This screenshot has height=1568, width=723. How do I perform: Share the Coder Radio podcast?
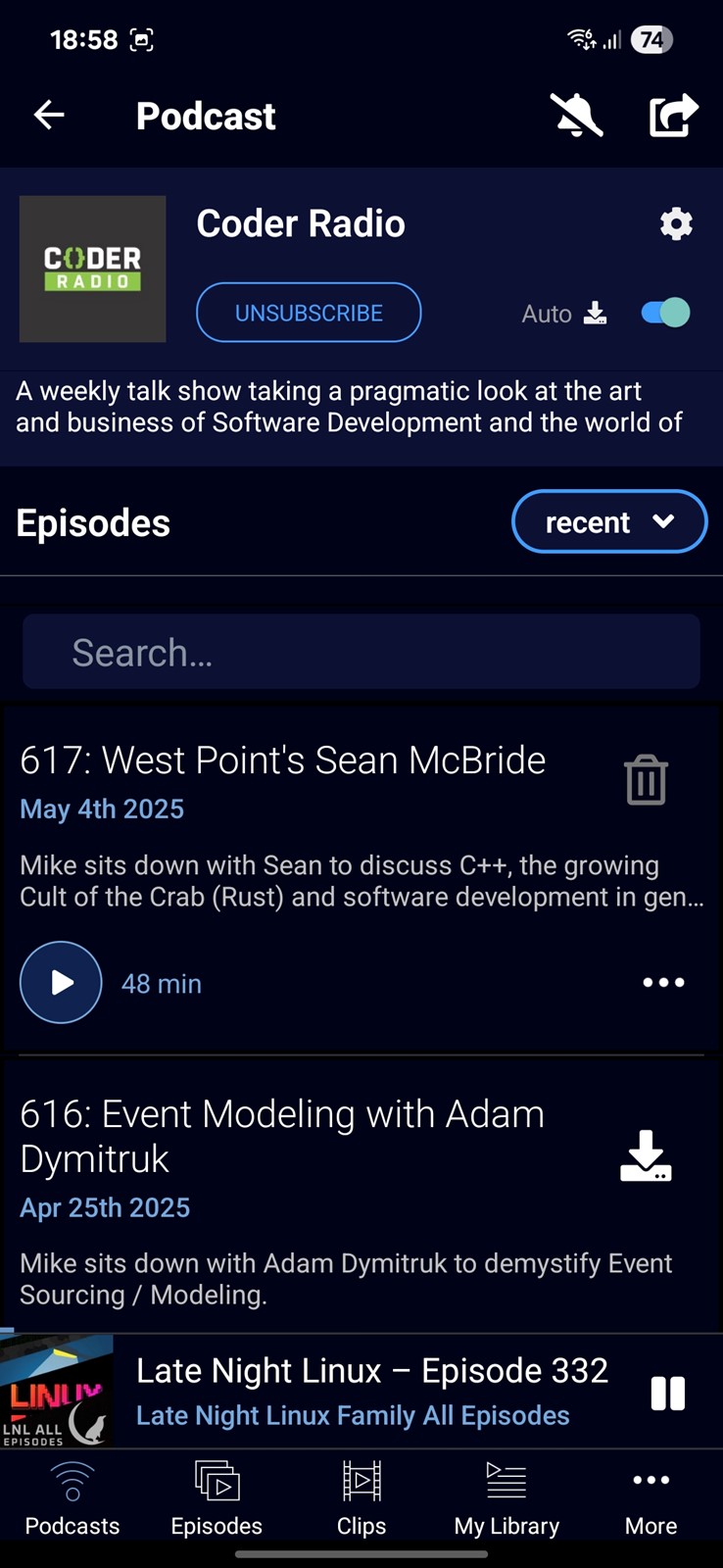coord(674,116)
